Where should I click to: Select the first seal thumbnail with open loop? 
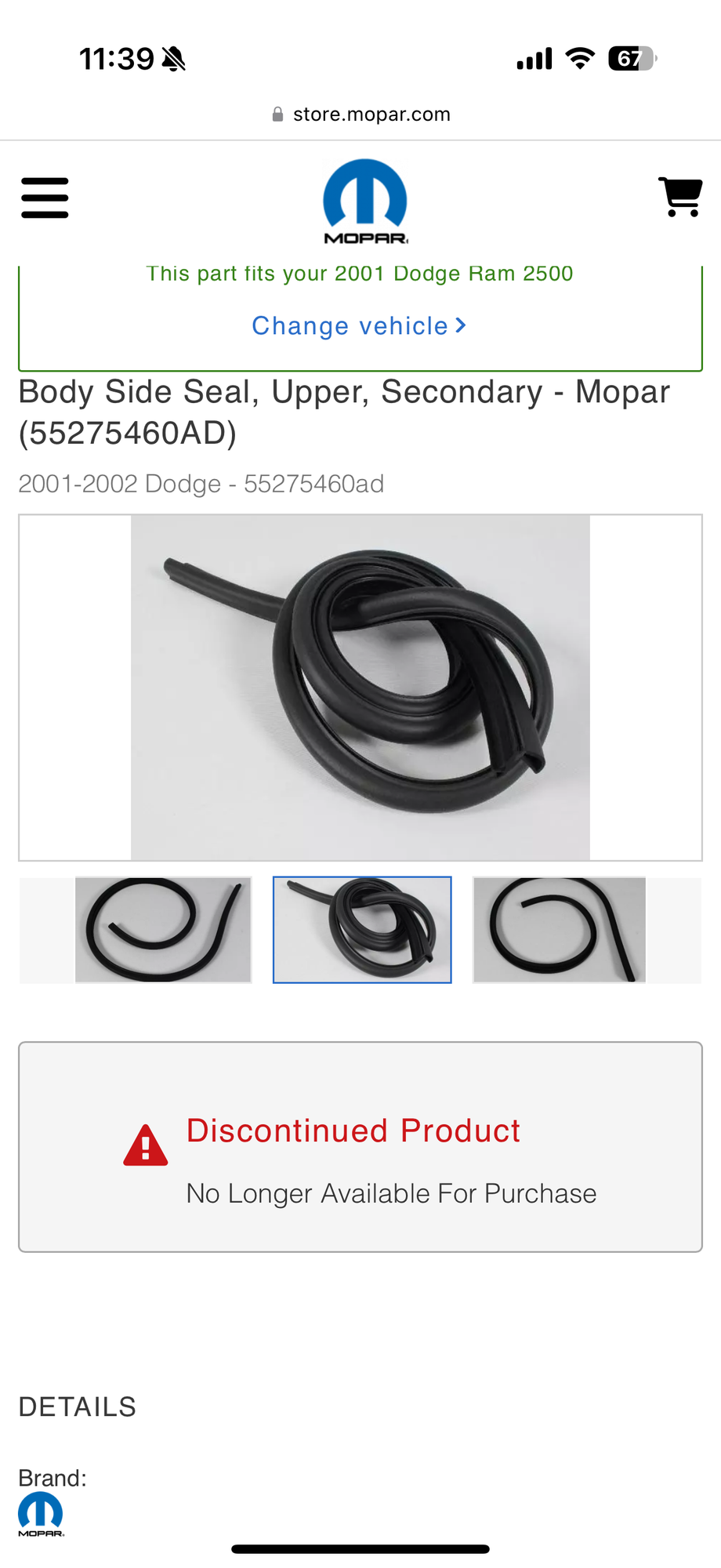point(163,930)
